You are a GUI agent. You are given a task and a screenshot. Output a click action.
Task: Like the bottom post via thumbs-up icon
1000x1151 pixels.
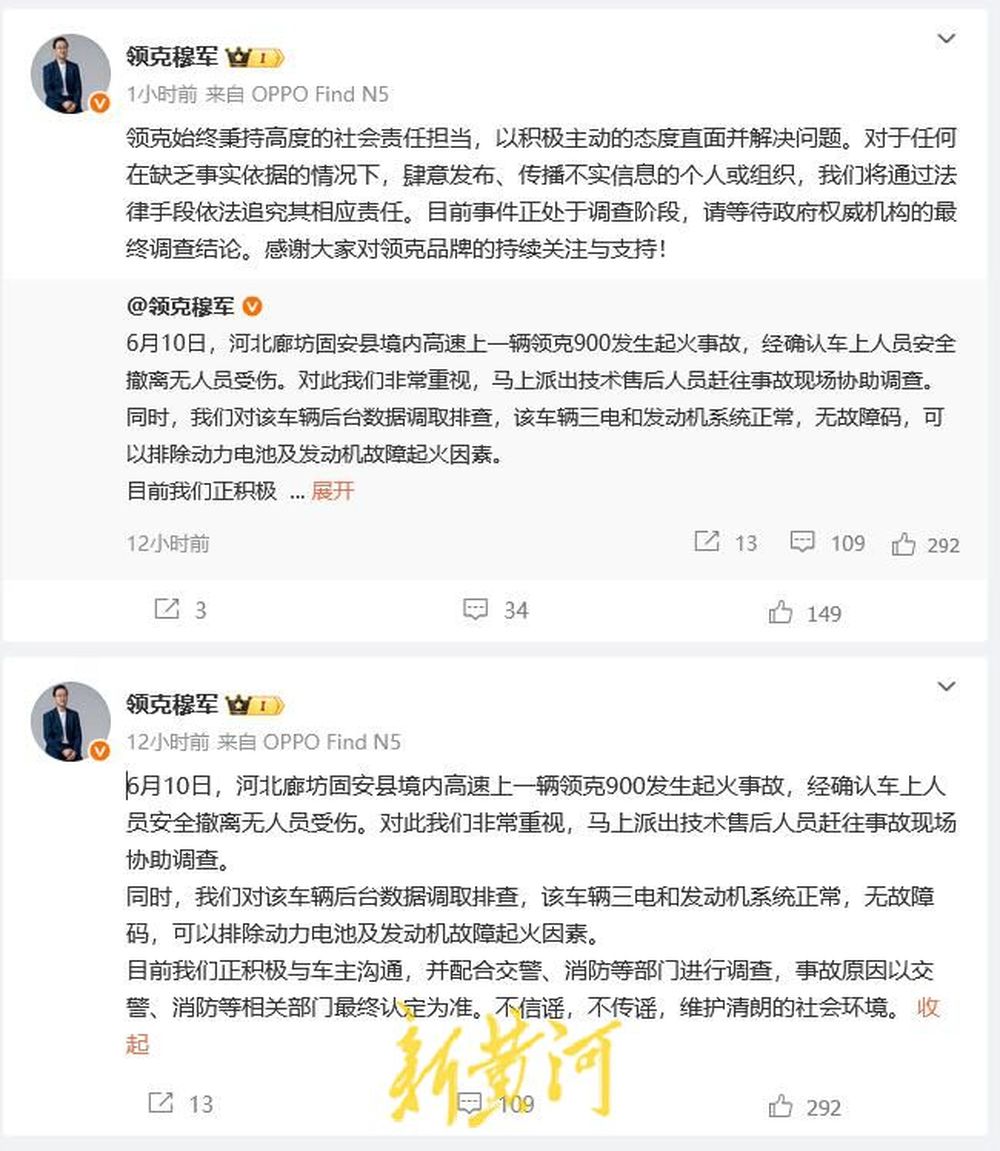[781, 1106]
